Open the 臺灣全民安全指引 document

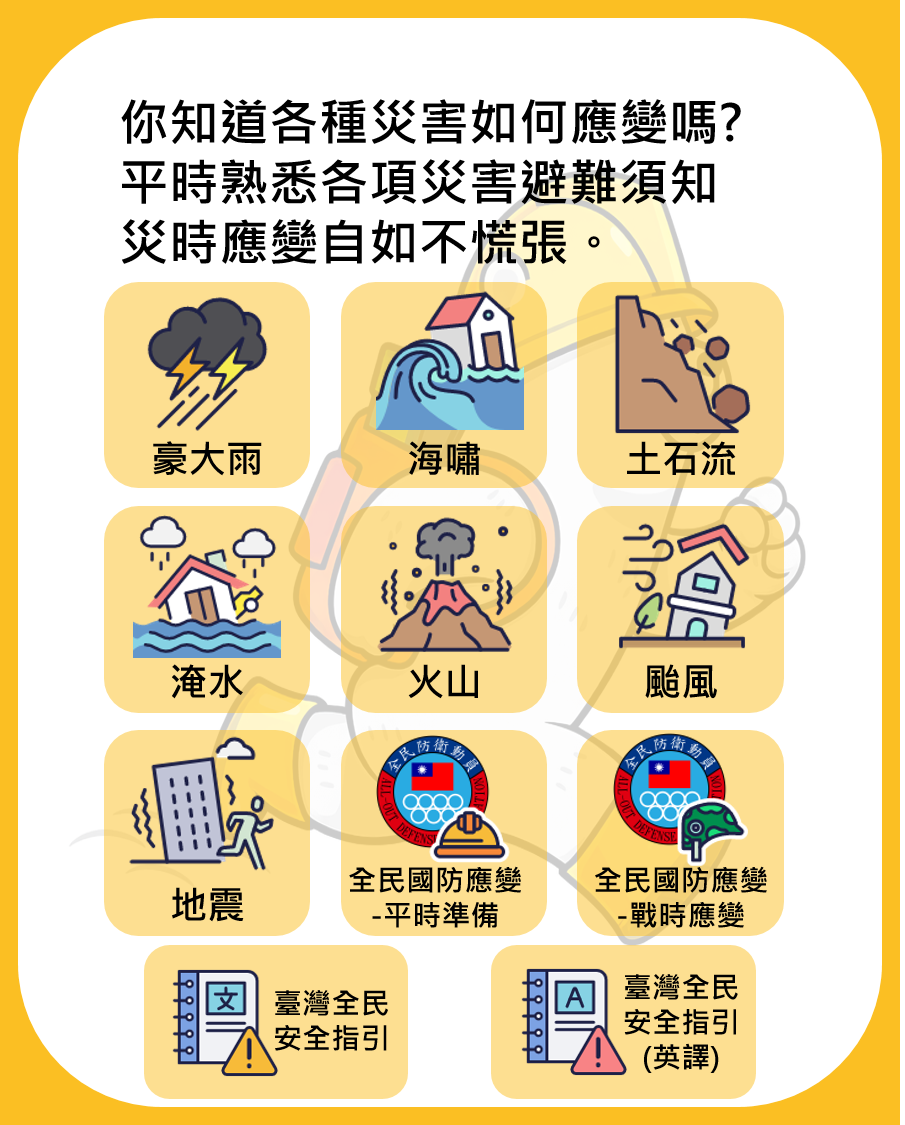point(276,1022)
